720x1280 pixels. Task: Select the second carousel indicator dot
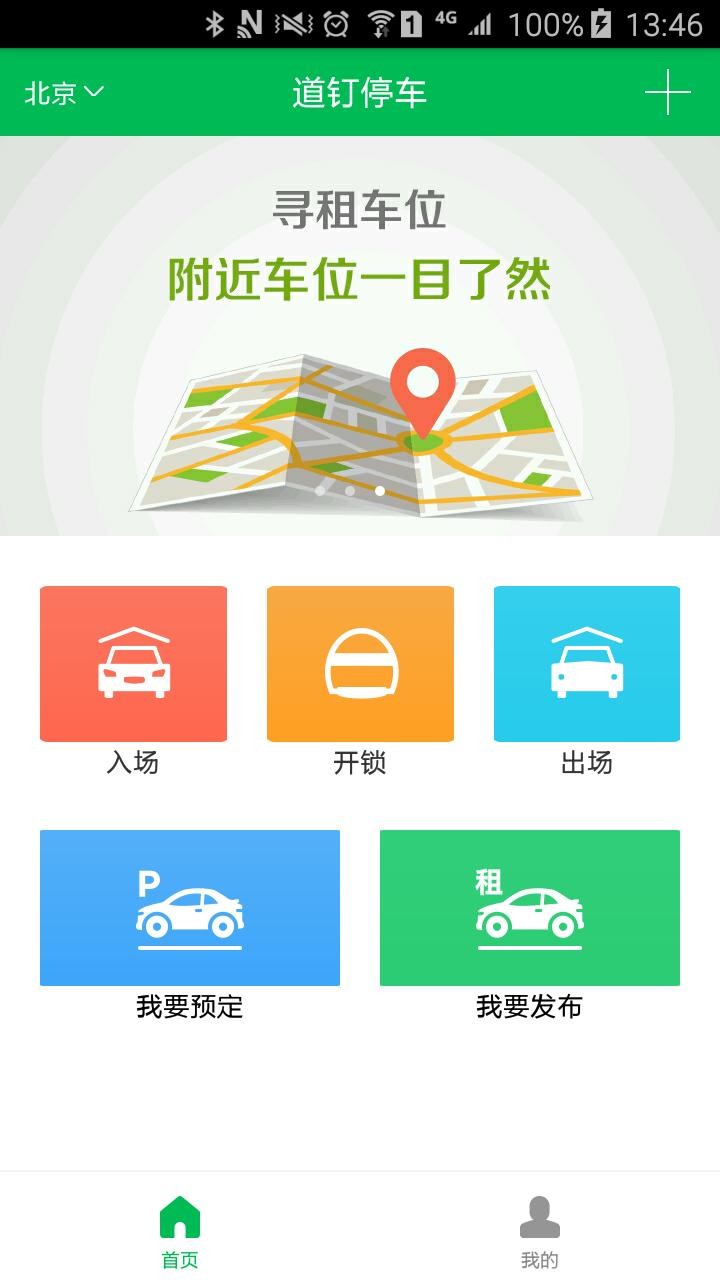348,490
